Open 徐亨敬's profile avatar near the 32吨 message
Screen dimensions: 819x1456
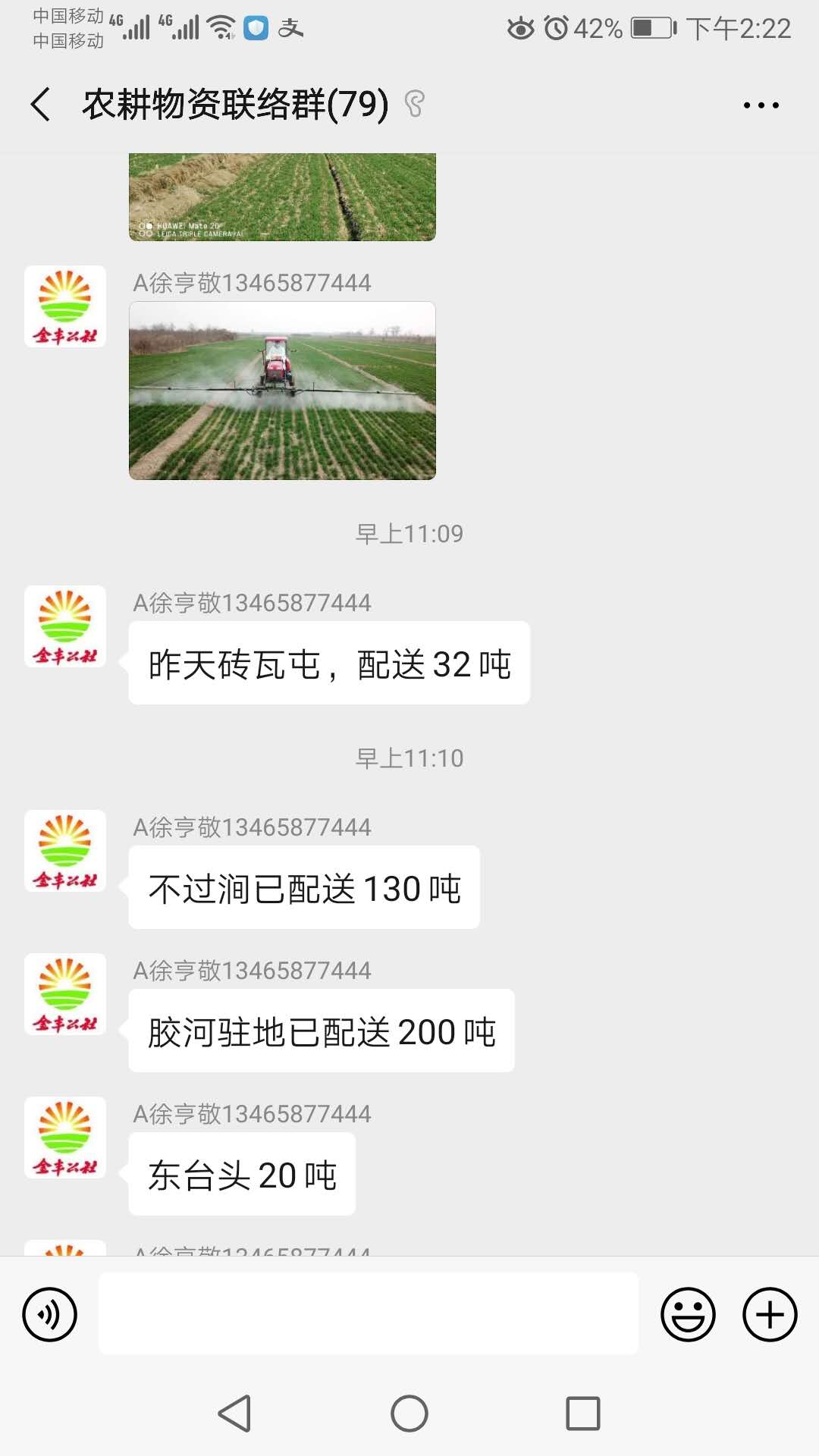coord(64,626)
